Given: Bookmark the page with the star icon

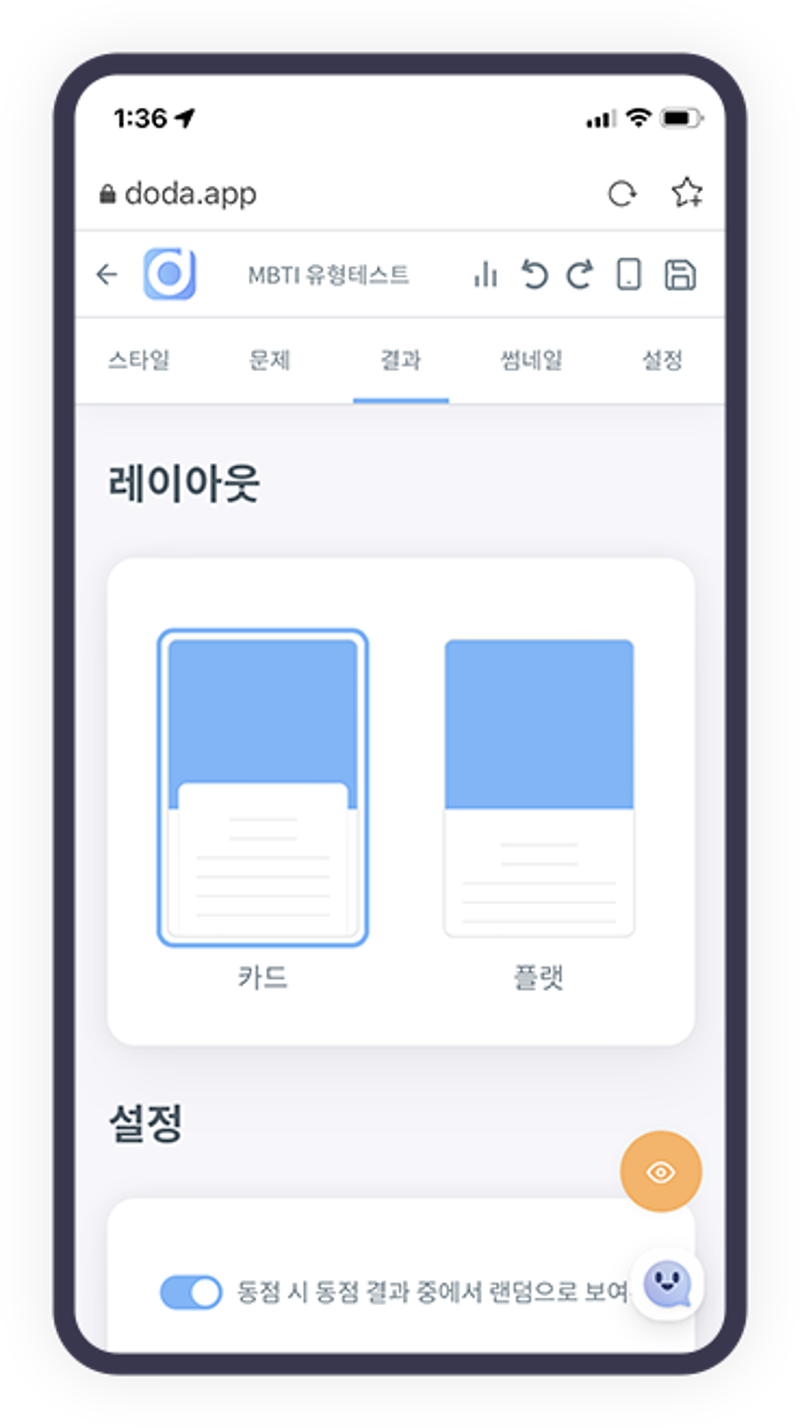Looking at the screenshot, I should coord(687,193).
